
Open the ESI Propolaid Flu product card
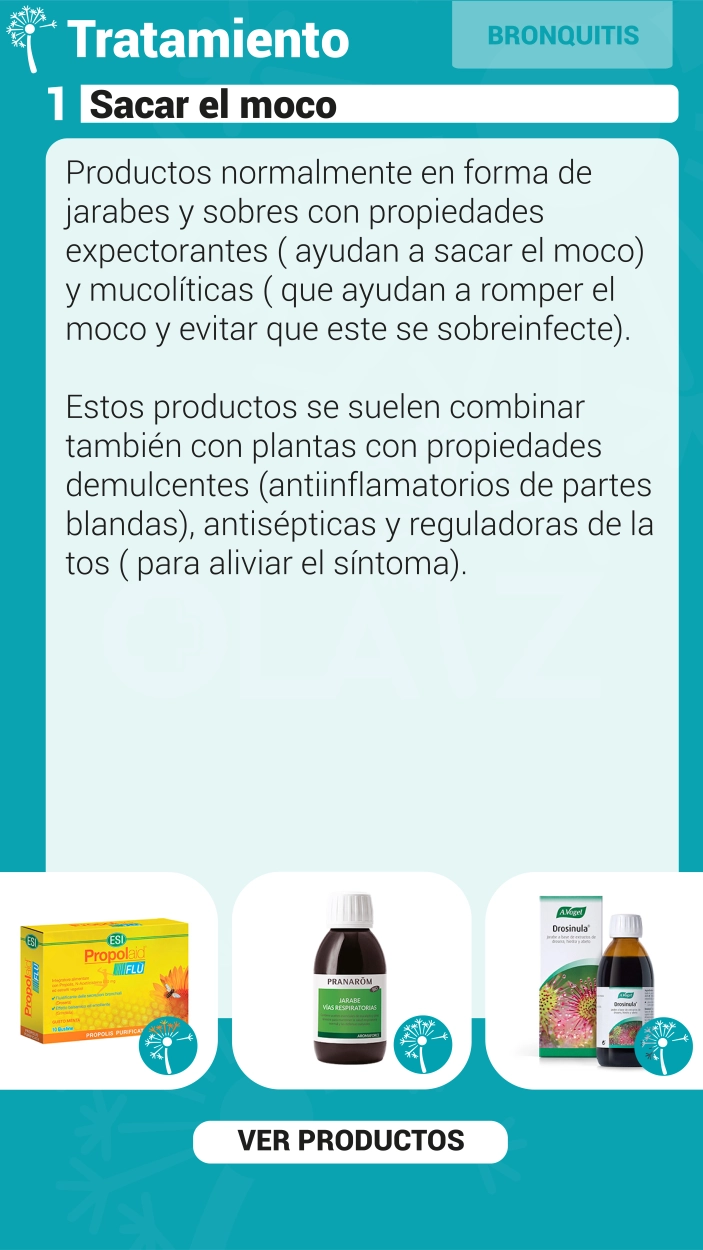point(107,981)
